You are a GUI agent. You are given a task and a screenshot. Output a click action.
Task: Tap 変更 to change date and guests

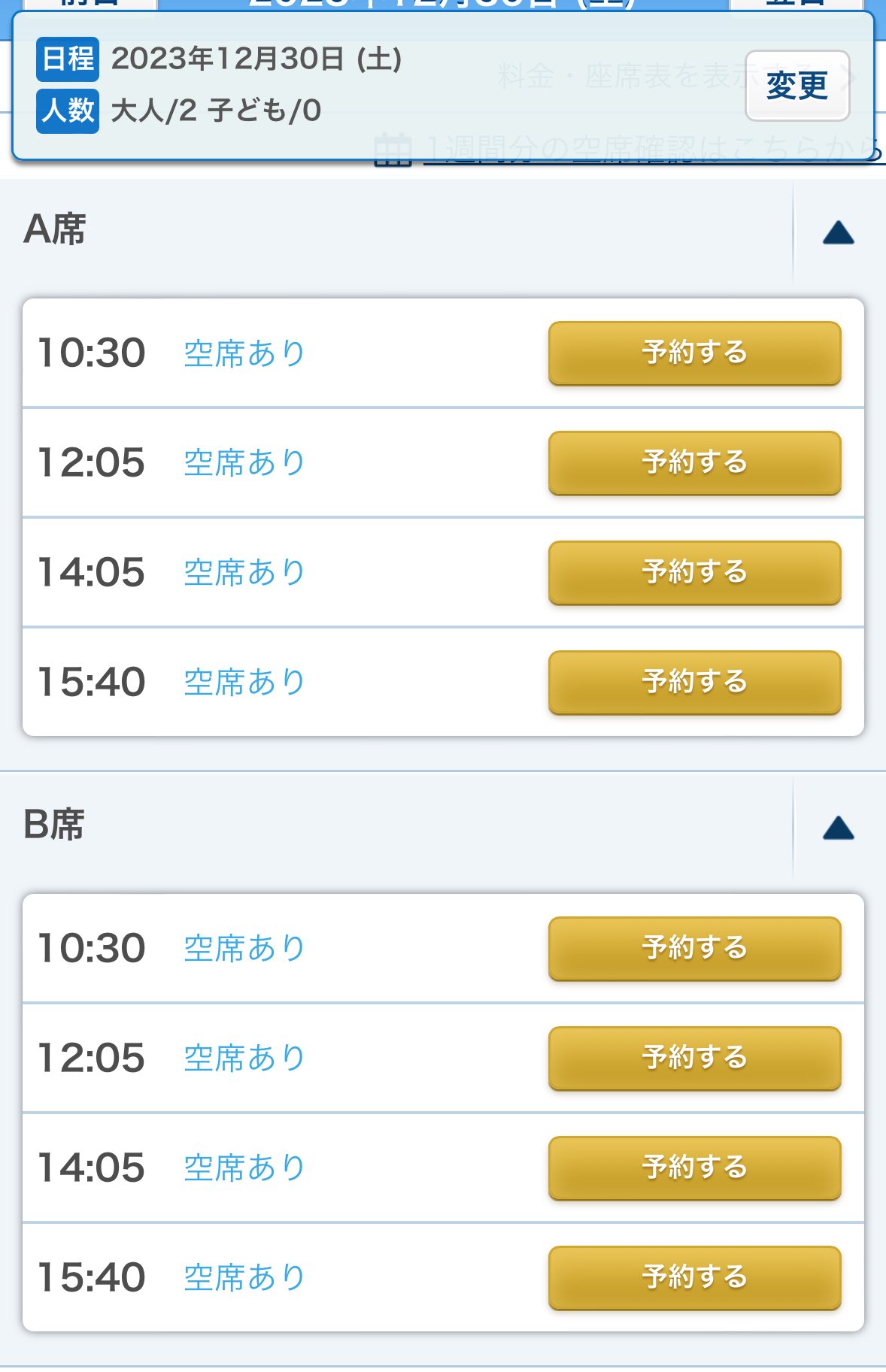(796, 86)
